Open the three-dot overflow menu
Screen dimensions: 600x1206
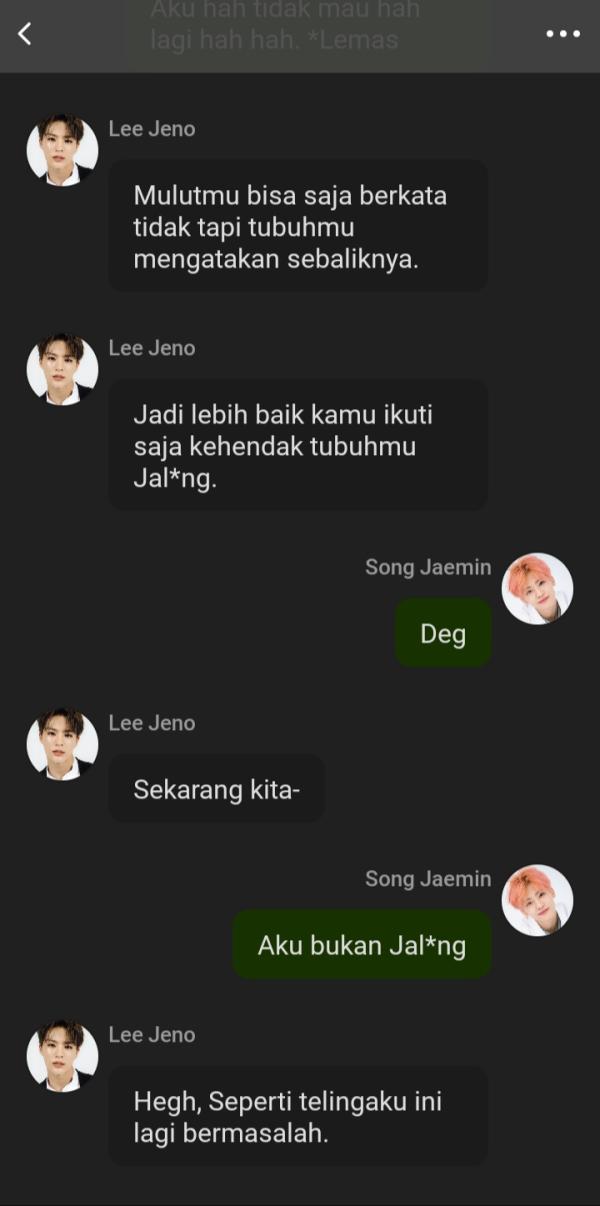pyautogui.click(x=562, y=34)
